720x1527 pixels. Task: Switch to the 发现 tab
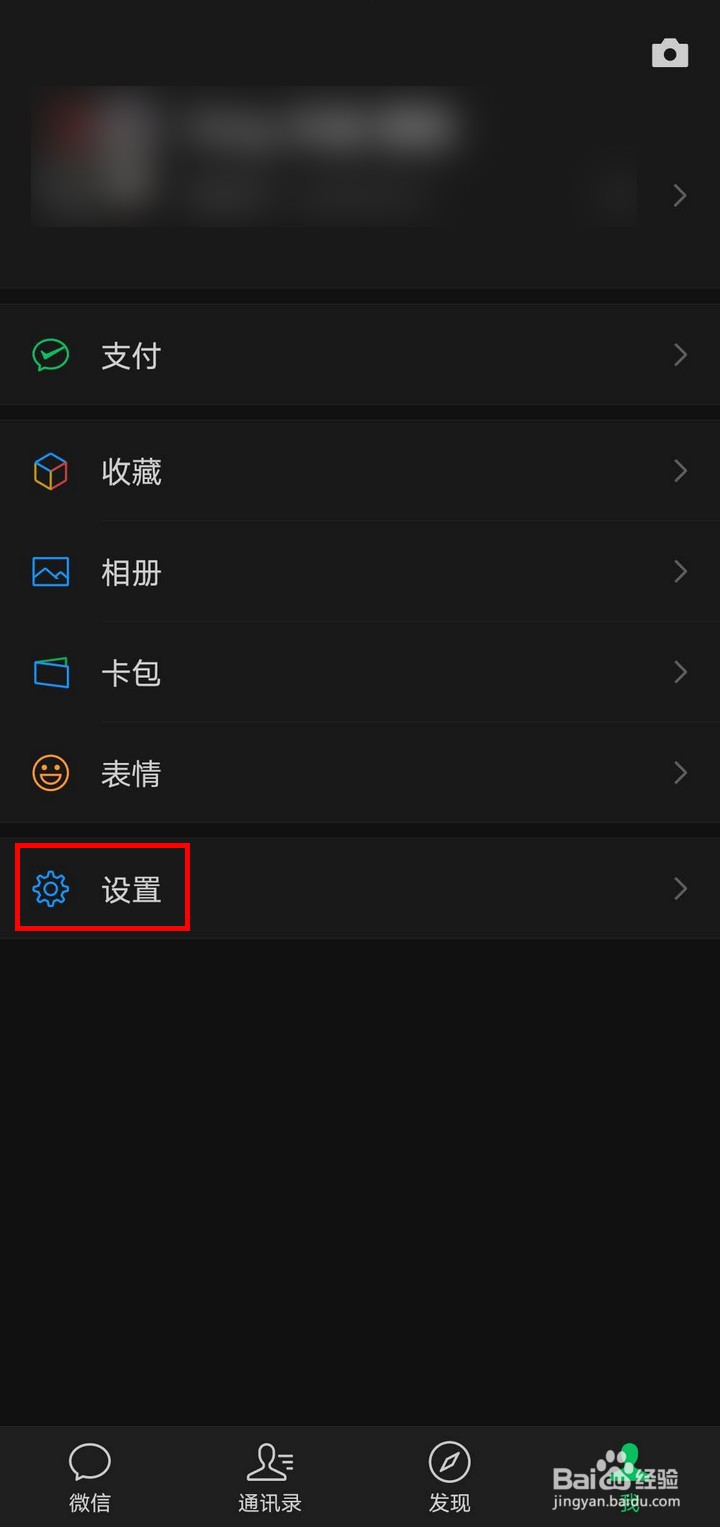[x=449, y=1477]
